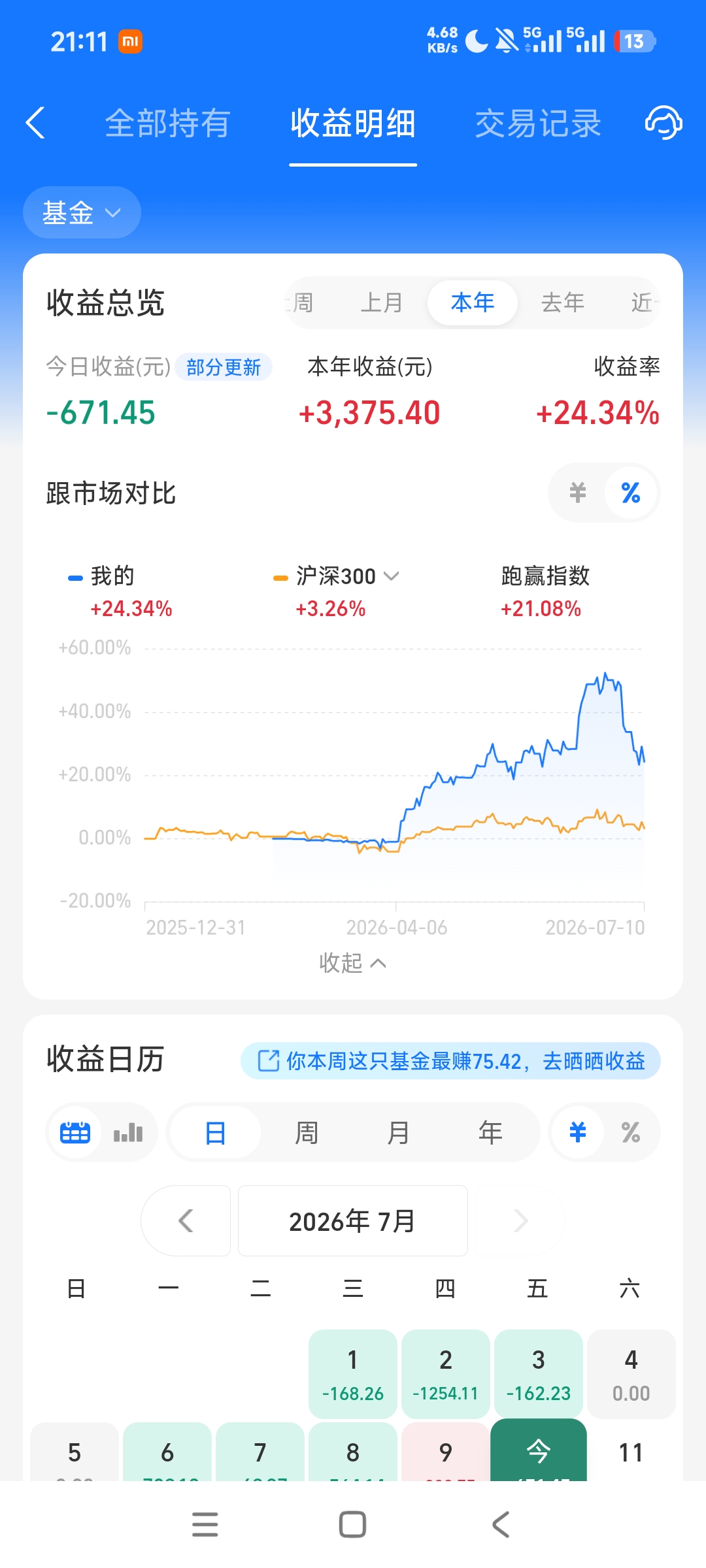This screenshot has width=706, height=1568.
Task: Switch to the 全部持有 tab
Action: point(168,123)
